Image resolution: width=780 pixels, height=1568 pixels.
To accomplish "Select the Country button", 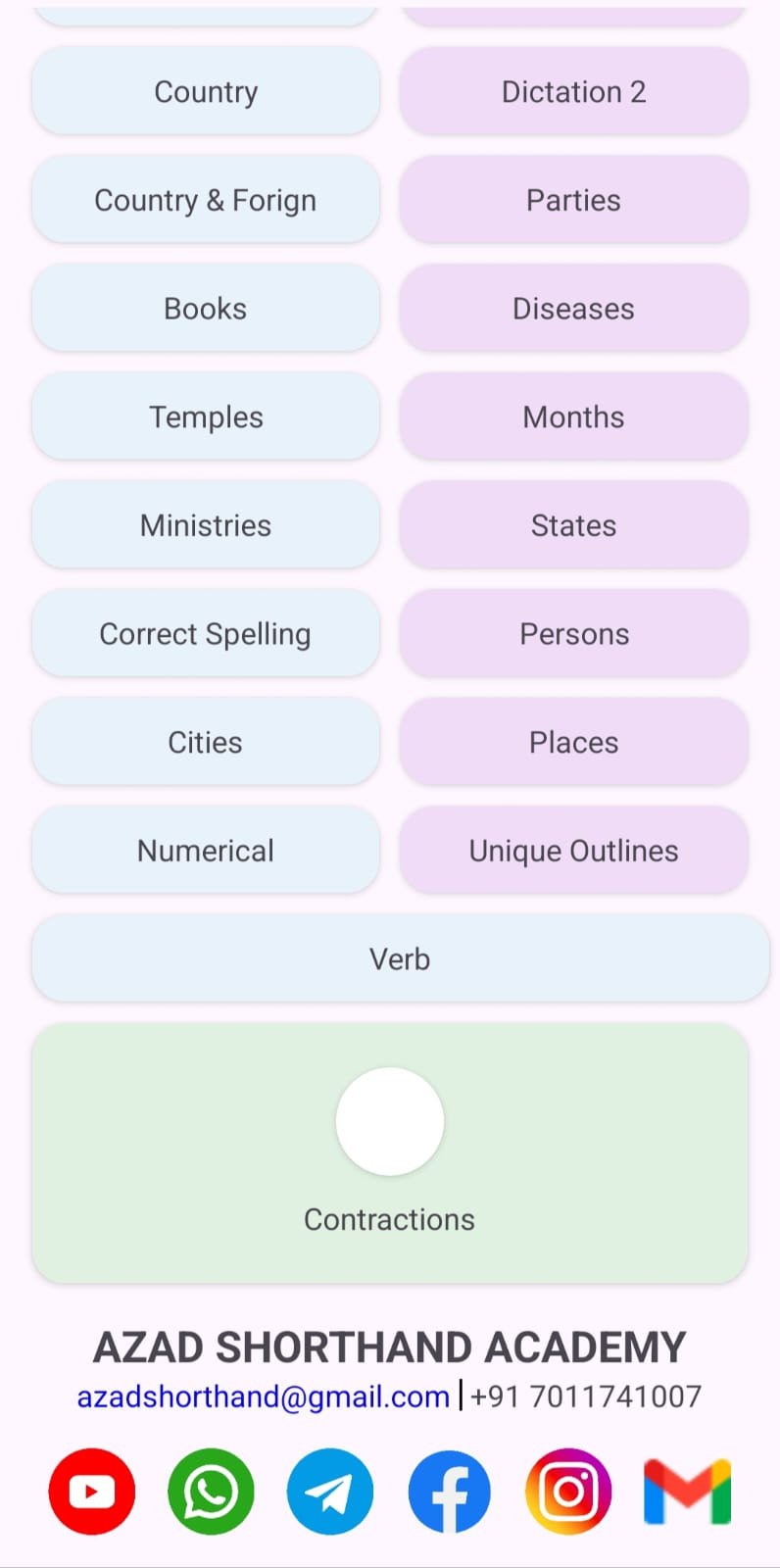I will point(206,91).
